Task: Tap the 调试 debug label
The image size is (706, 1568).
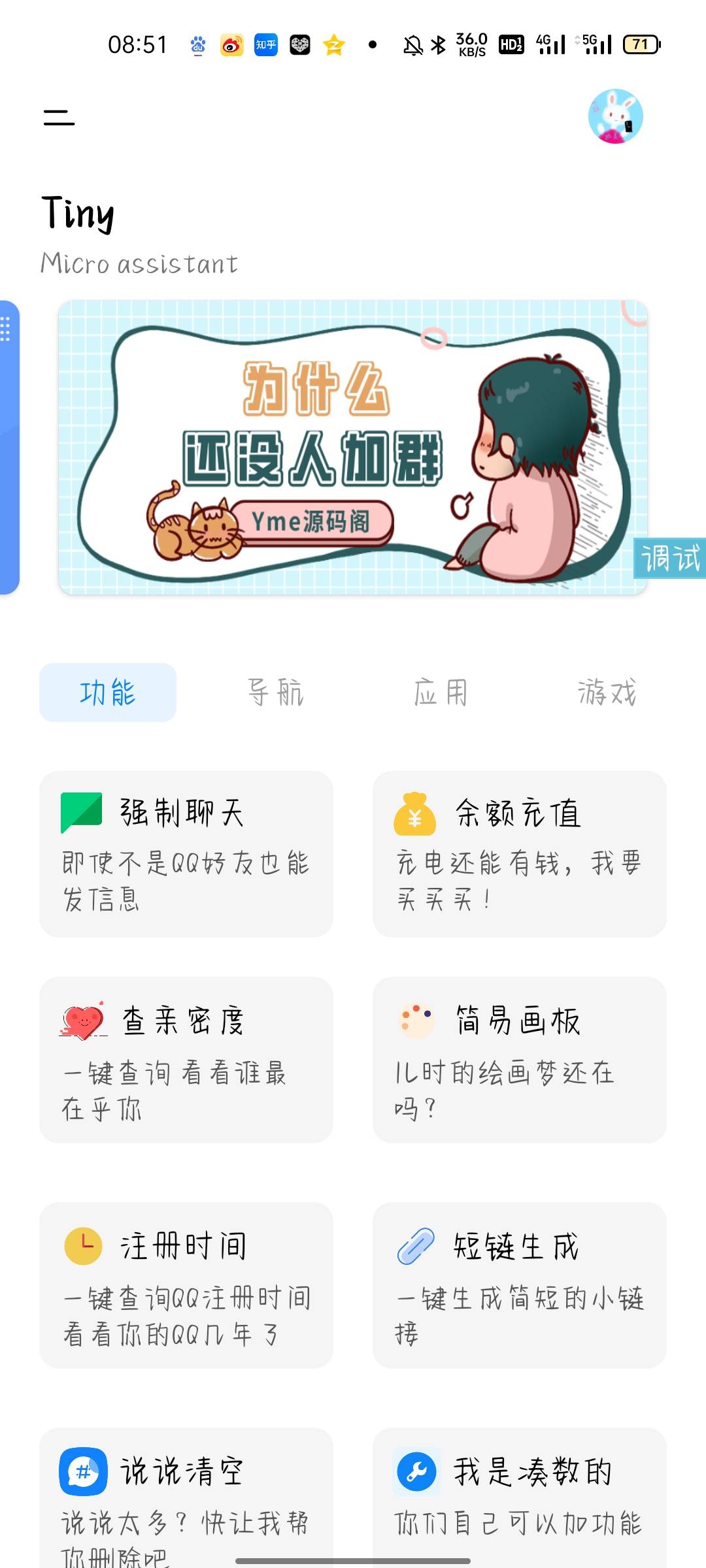Action: click(670, 559)
